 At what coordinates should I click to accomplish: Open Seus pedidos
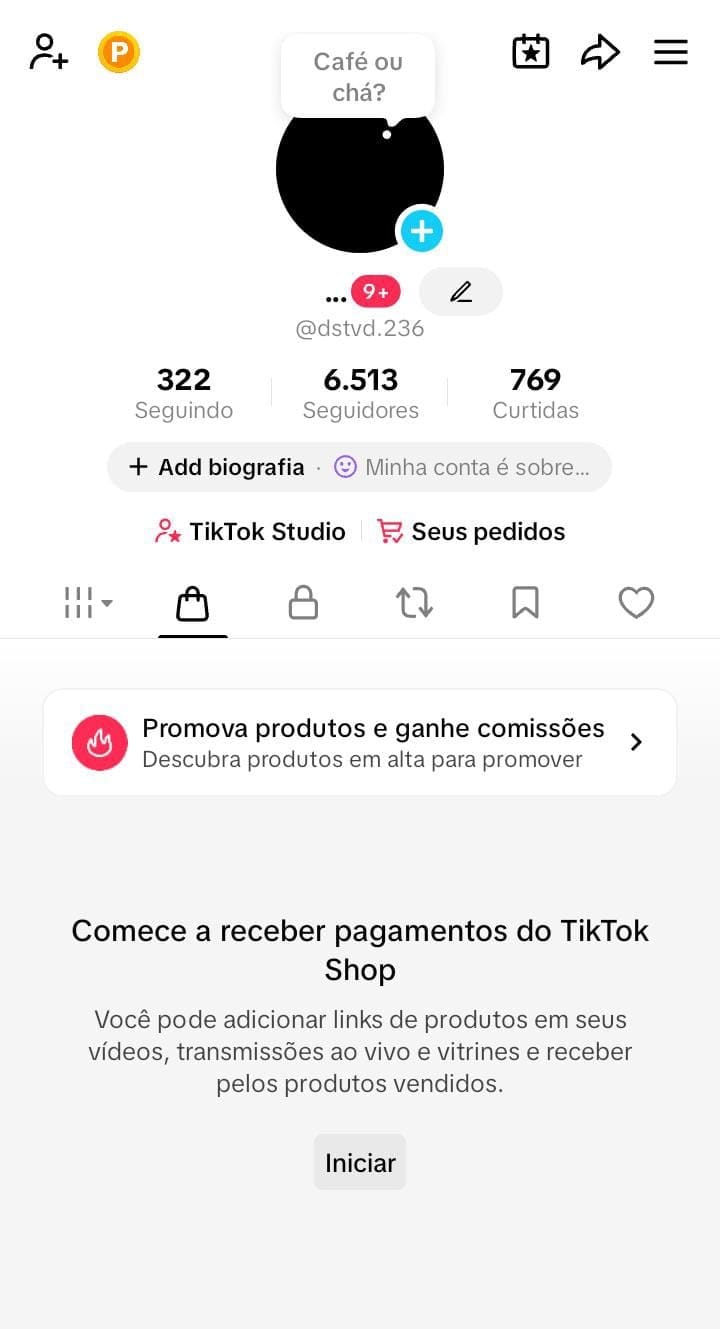click(x=471, y=531)
